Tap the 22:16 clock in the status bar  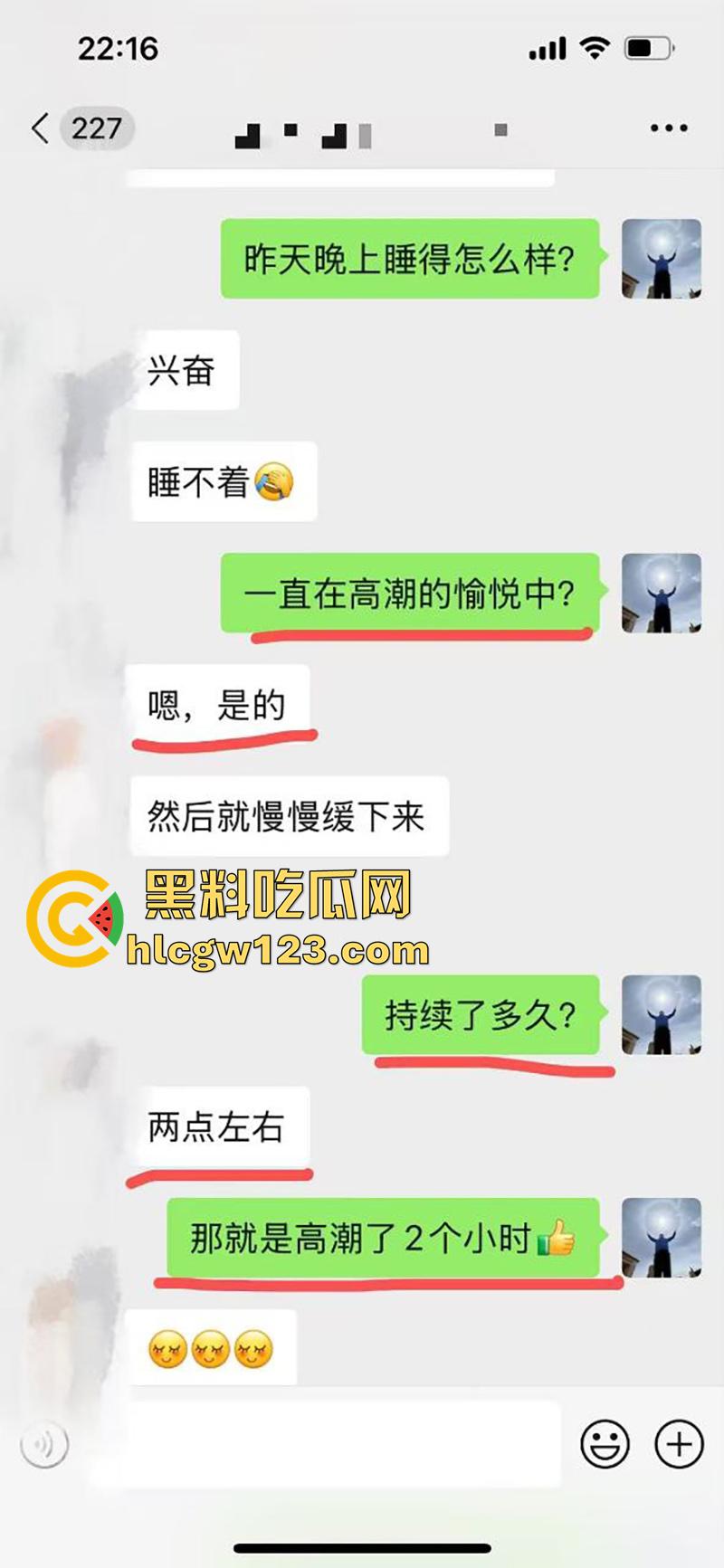[x=120, y=49]
